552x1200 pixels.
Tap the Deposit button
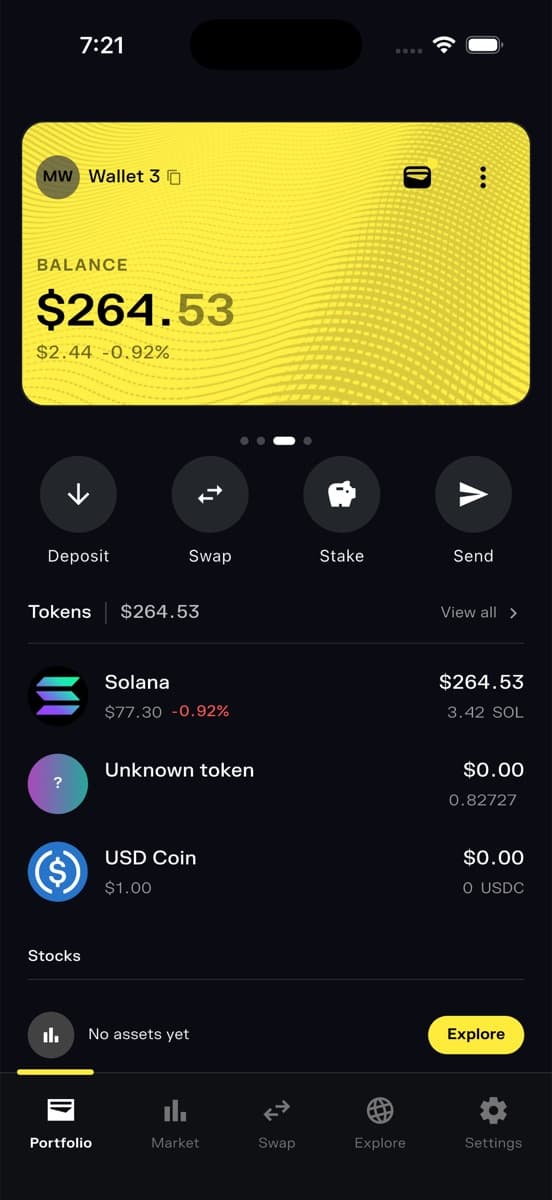(x=78, y=495)
